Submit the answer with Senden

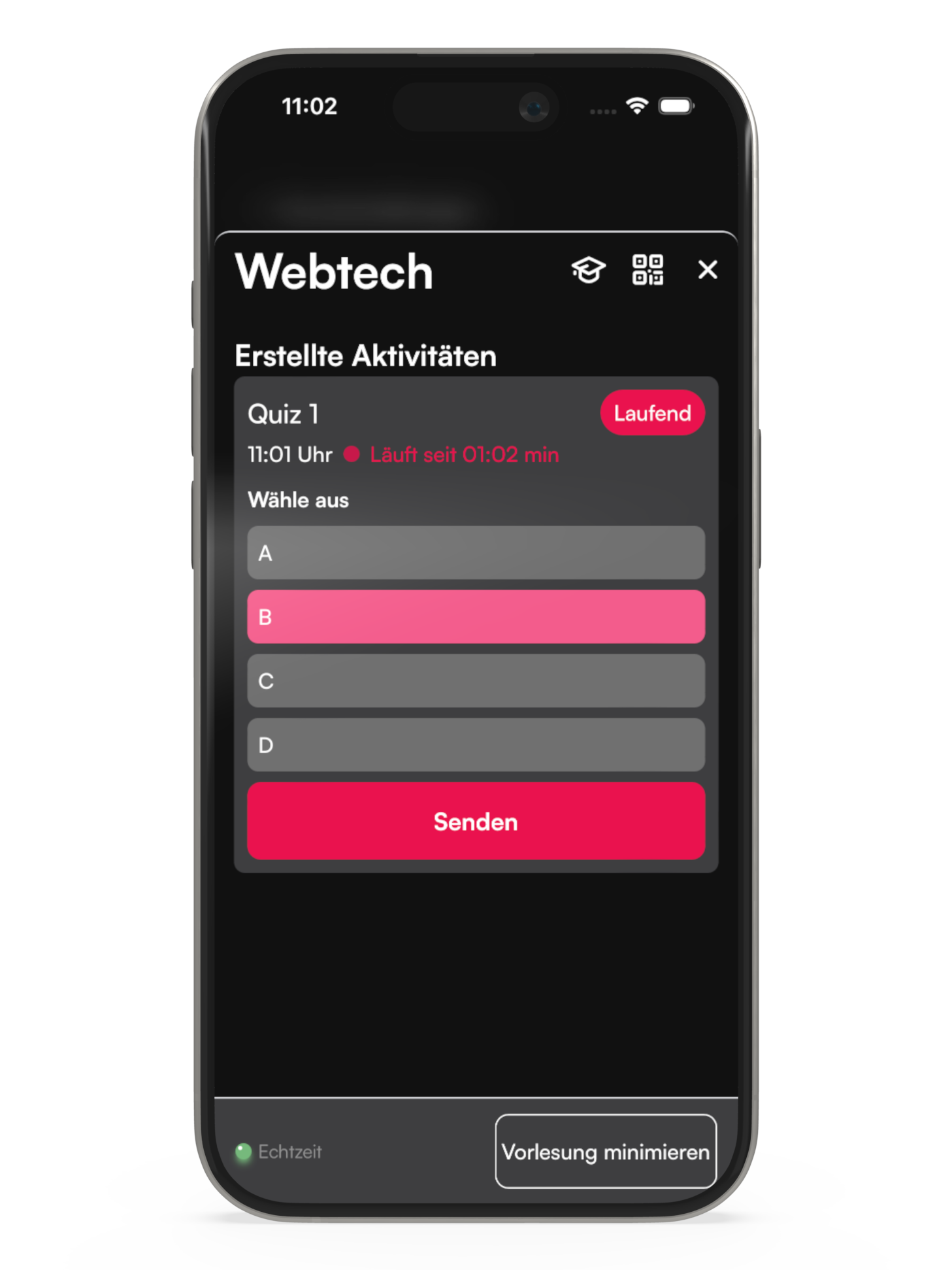476,822
